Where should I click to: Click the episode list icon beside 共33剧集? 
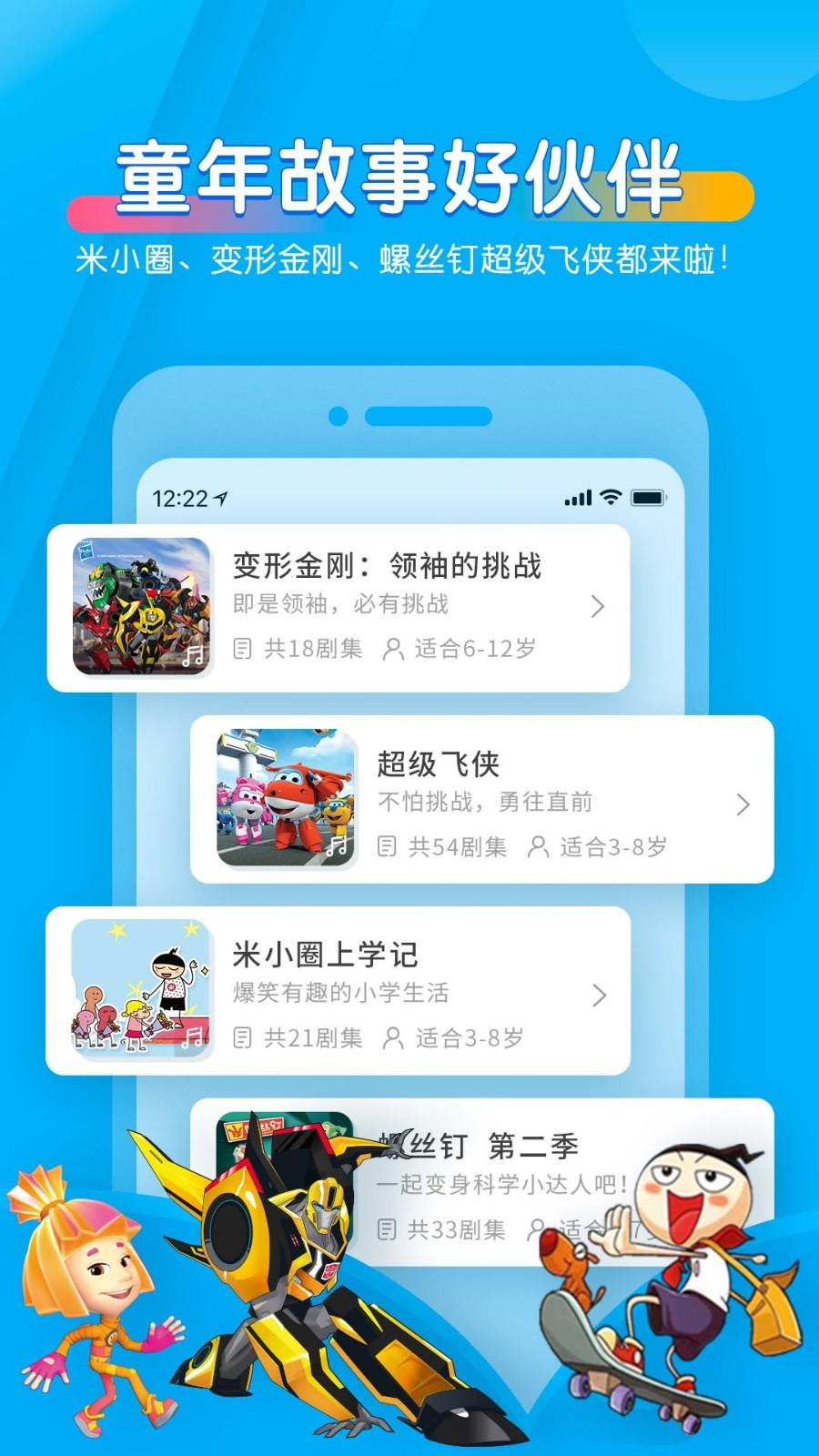386,1230
